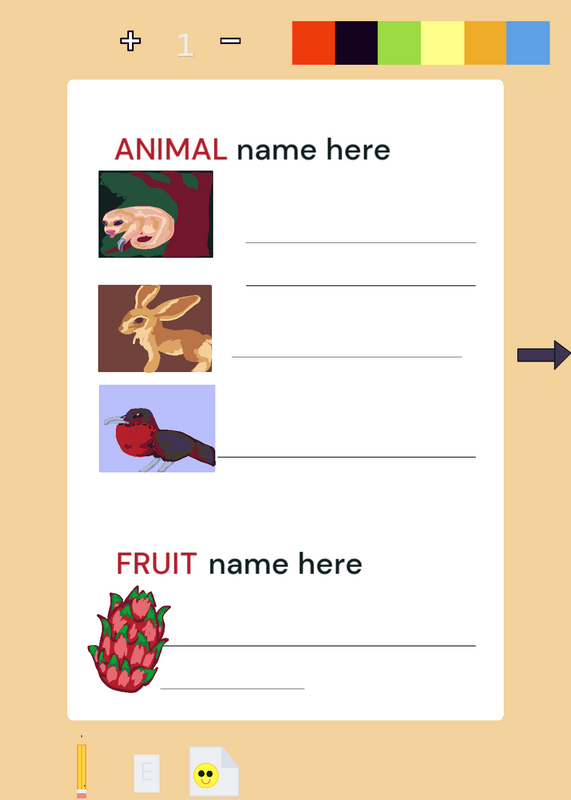Open the smiley sticker page tool

point(214,771)
